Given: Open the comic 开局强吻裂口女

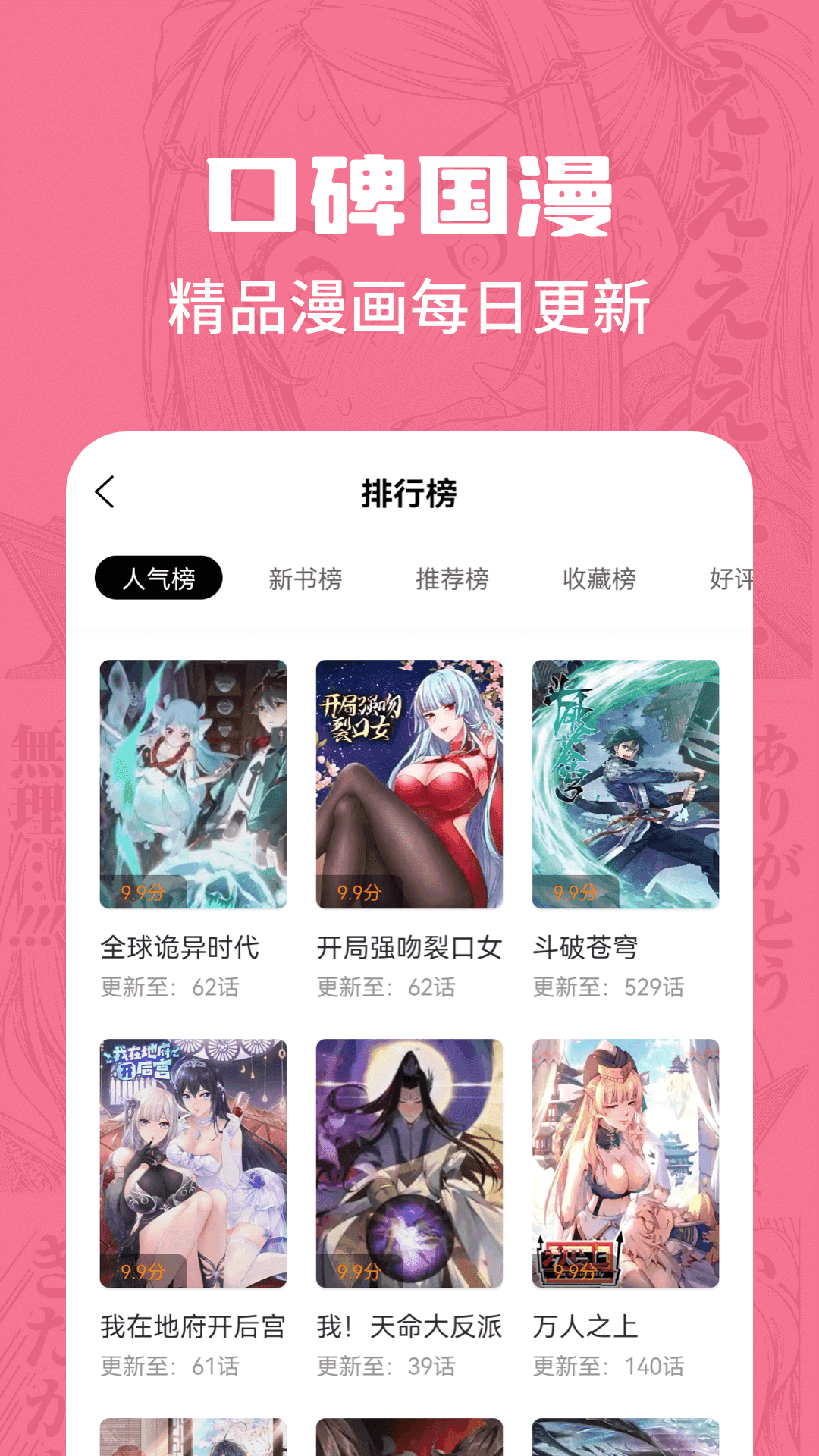Looking at the screenshot, I should pos(408,947).
